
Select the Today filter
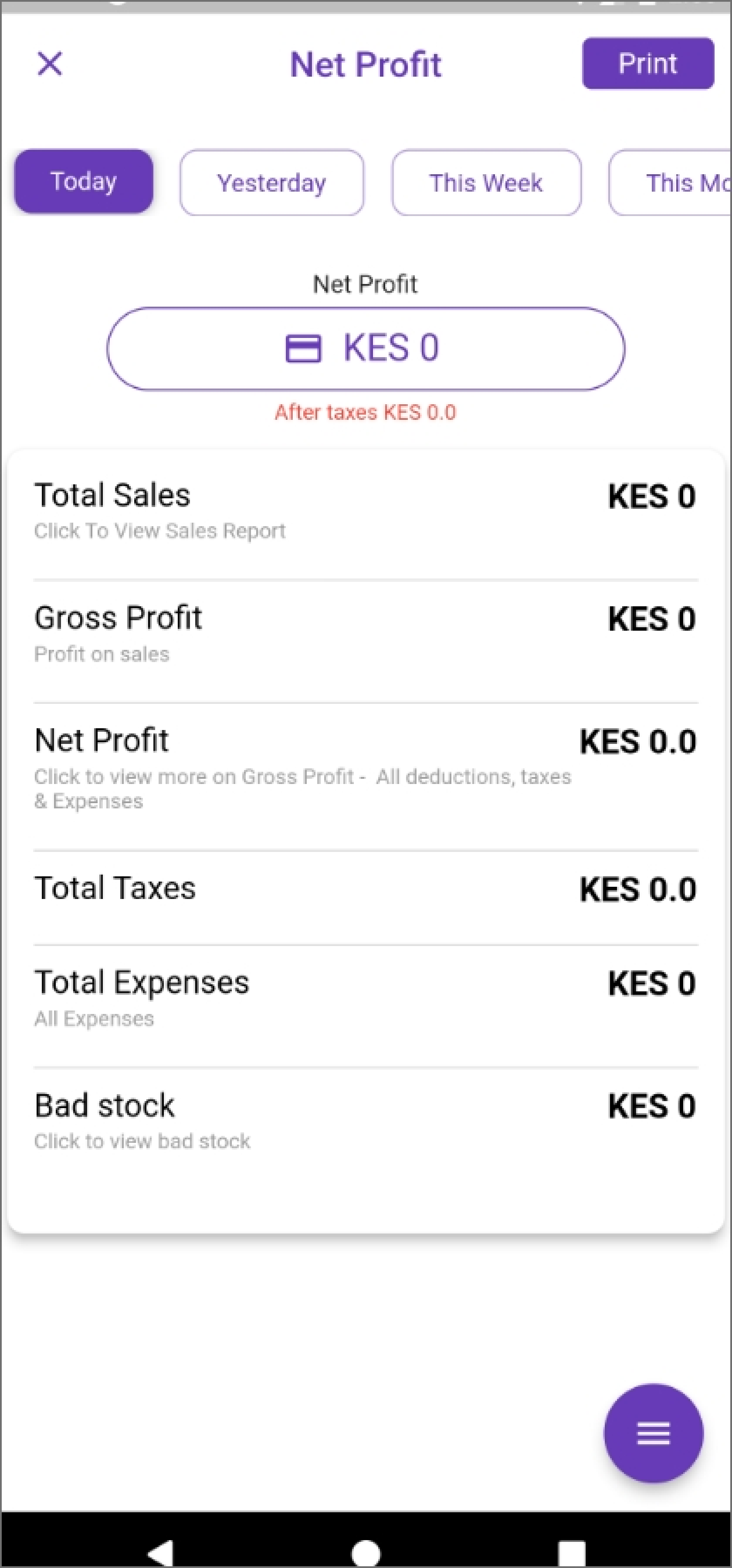[83, 181]
